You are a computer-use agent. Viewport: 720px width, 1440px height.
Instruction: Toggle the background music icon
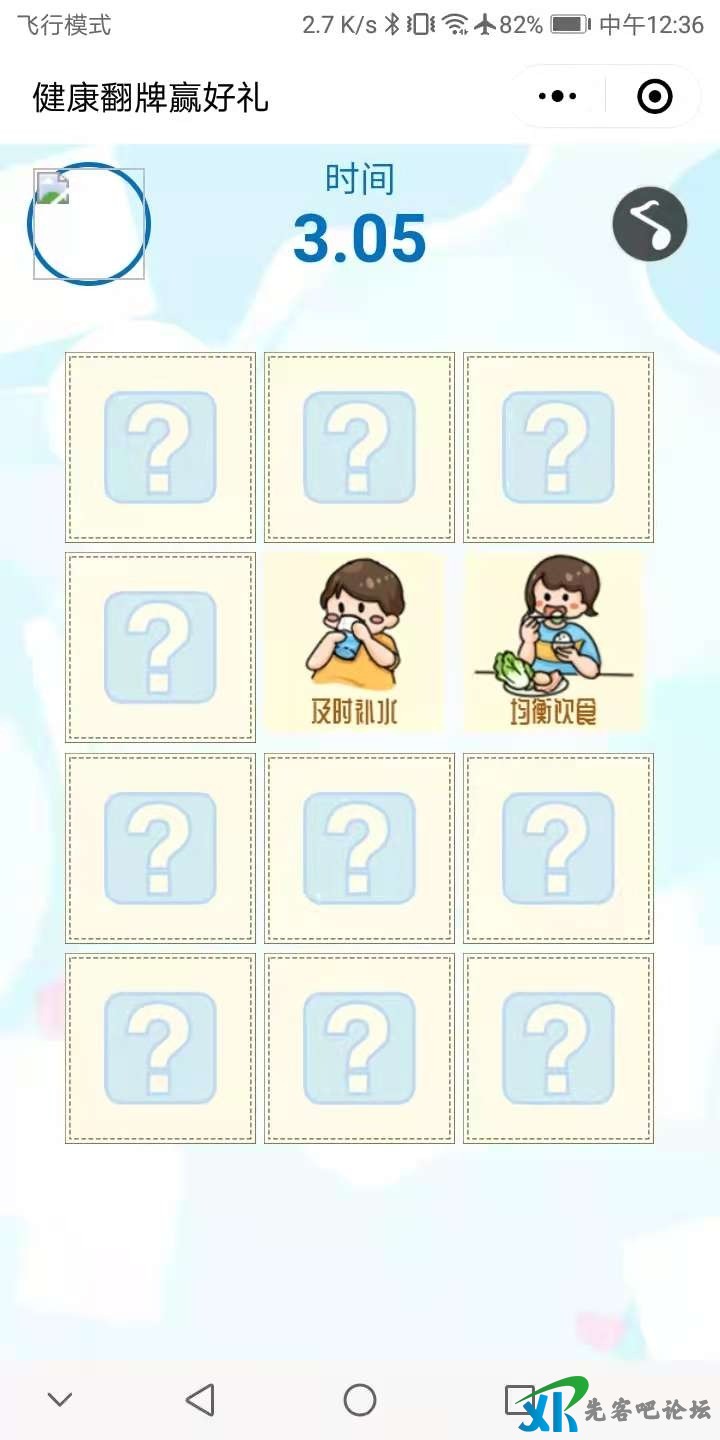[x=650, y=224]
